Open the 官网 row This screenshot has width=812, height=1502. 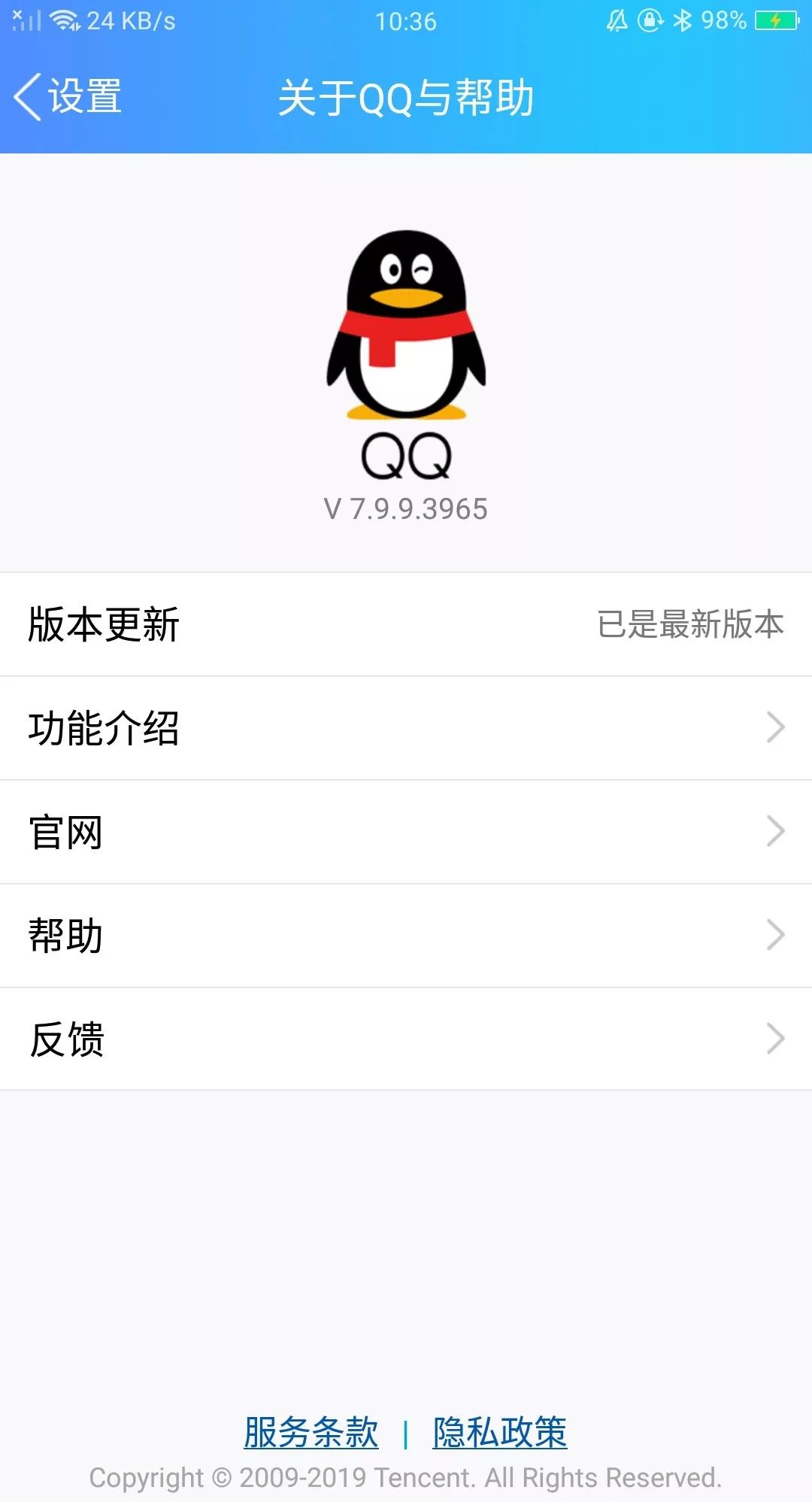click(406, 832)
